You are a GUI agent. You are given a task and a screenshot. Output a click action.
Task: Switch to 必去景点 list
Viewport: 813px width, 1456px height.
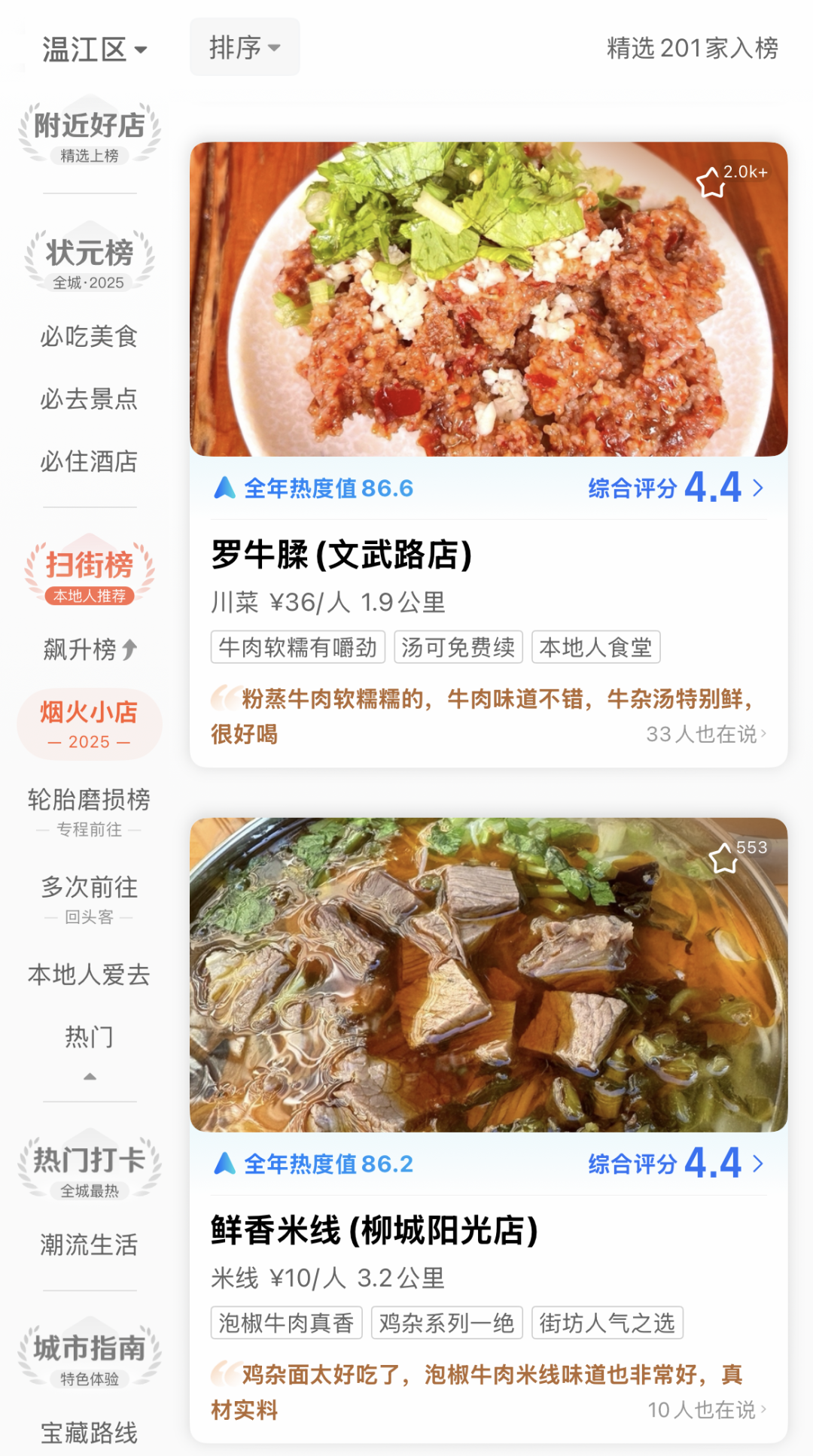coord(89,399)
